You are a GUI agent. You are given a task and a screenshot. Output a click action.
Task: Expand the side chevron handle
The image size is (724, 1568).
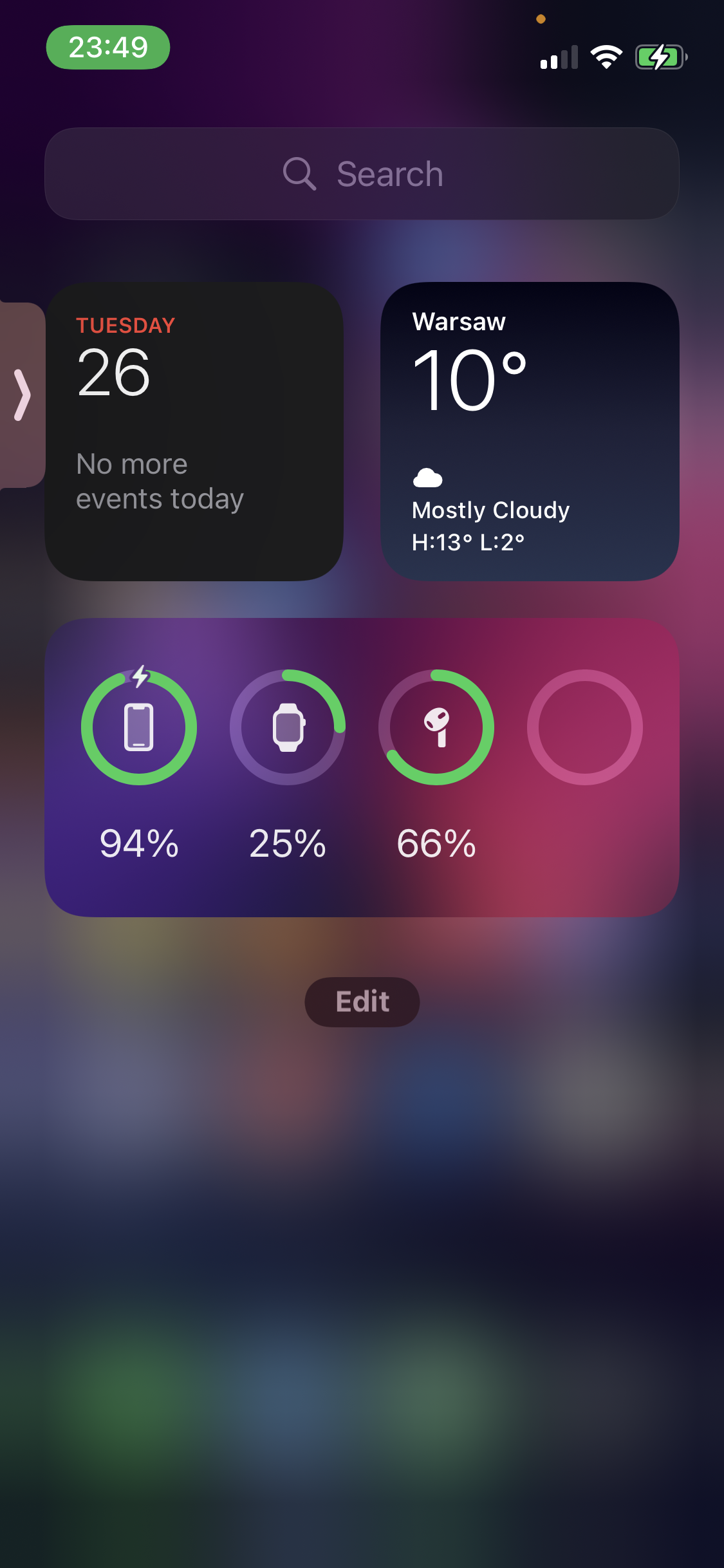pos(22,395)
